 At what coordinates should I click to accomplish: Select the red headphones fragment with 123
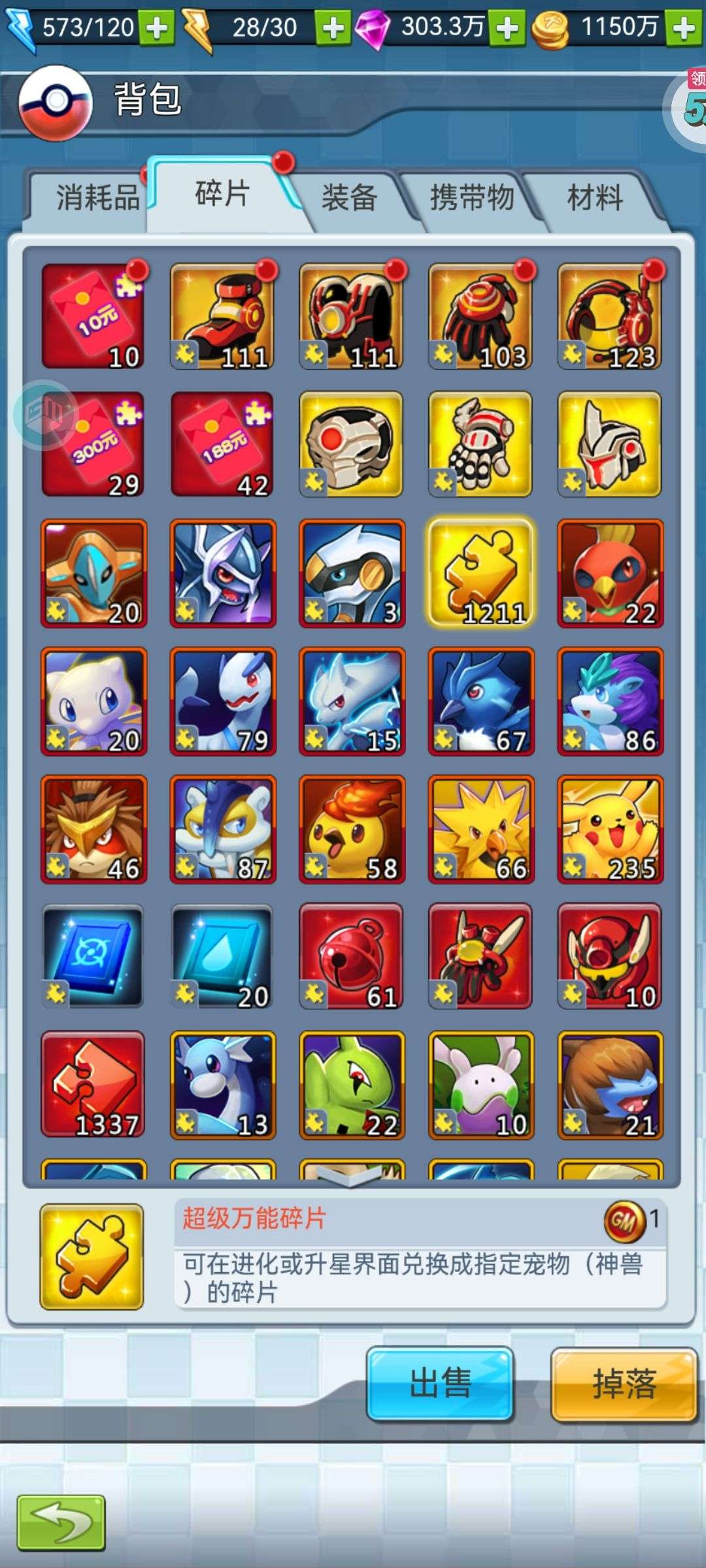[x=610, y=316]
